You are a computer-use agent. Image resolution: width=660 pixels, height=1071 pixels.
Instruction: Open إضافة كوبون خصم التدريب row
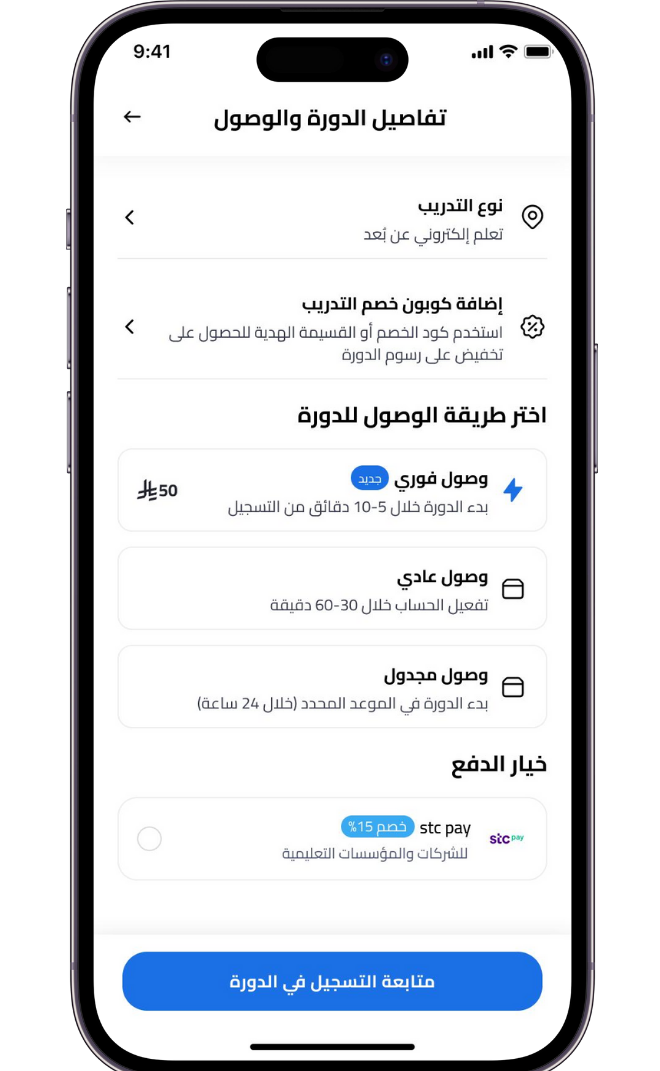[332, 327]
